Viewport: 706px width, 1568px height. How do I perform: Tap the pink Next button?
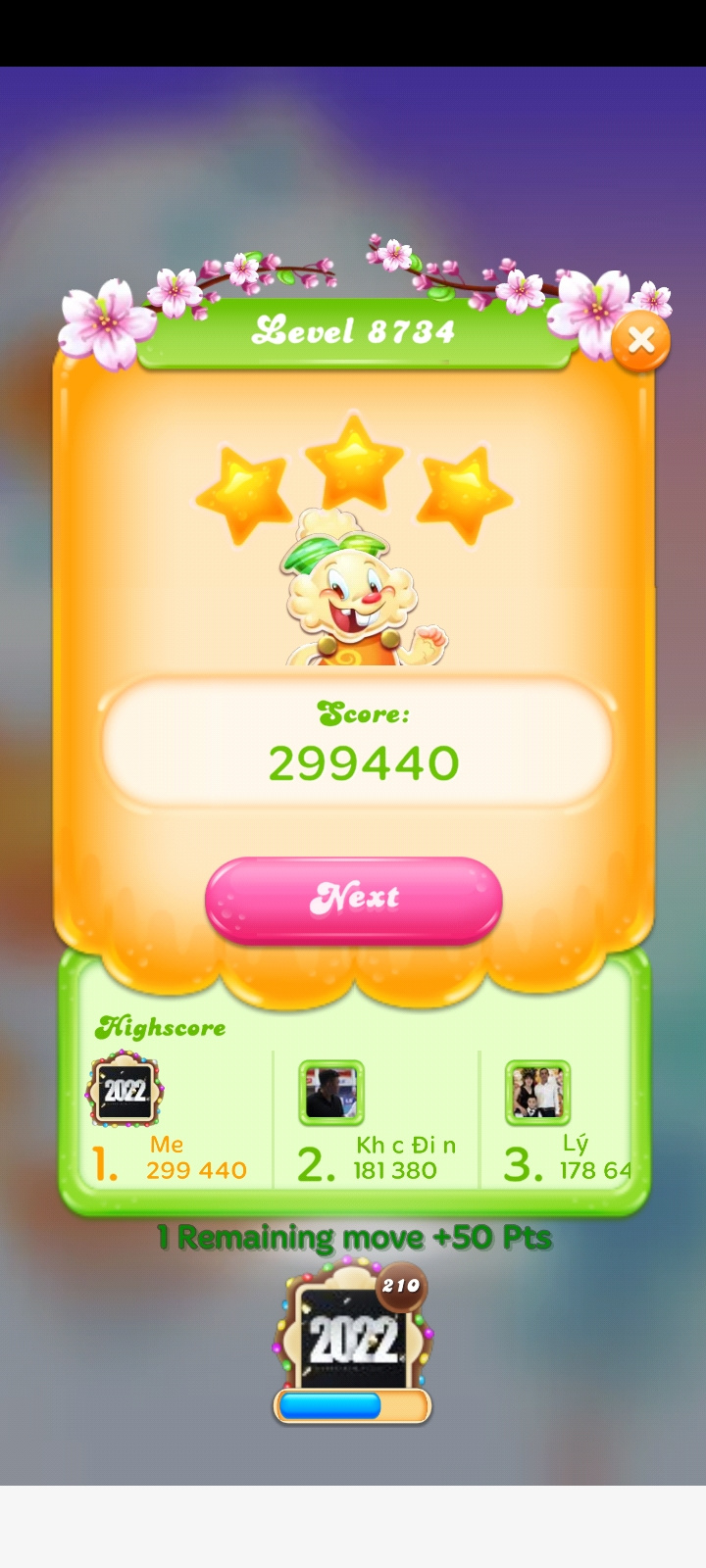coord(353,898)
